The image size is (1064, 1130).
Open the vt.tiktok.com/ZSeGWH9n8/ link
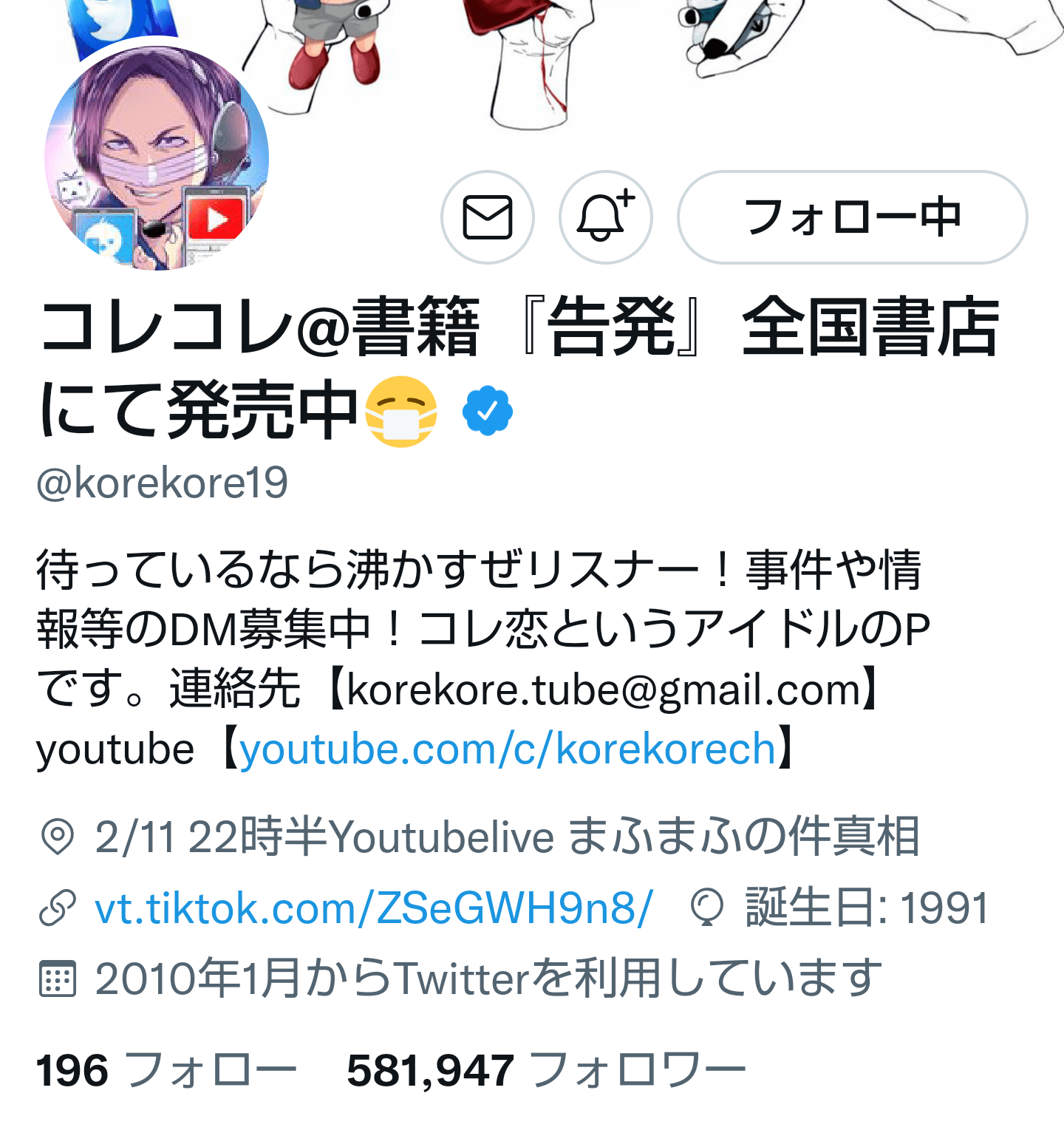pyautogui.click(x=374, y=908)
